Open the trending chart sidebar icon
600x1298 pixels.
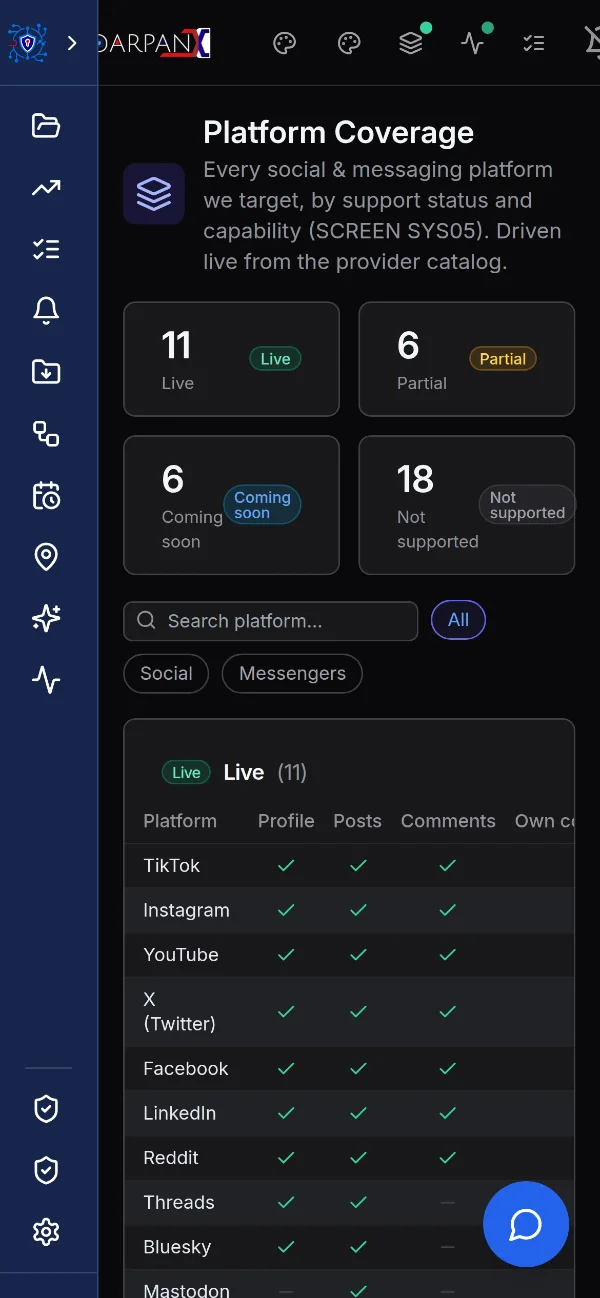pyautogui.click(x=46, y=188)
